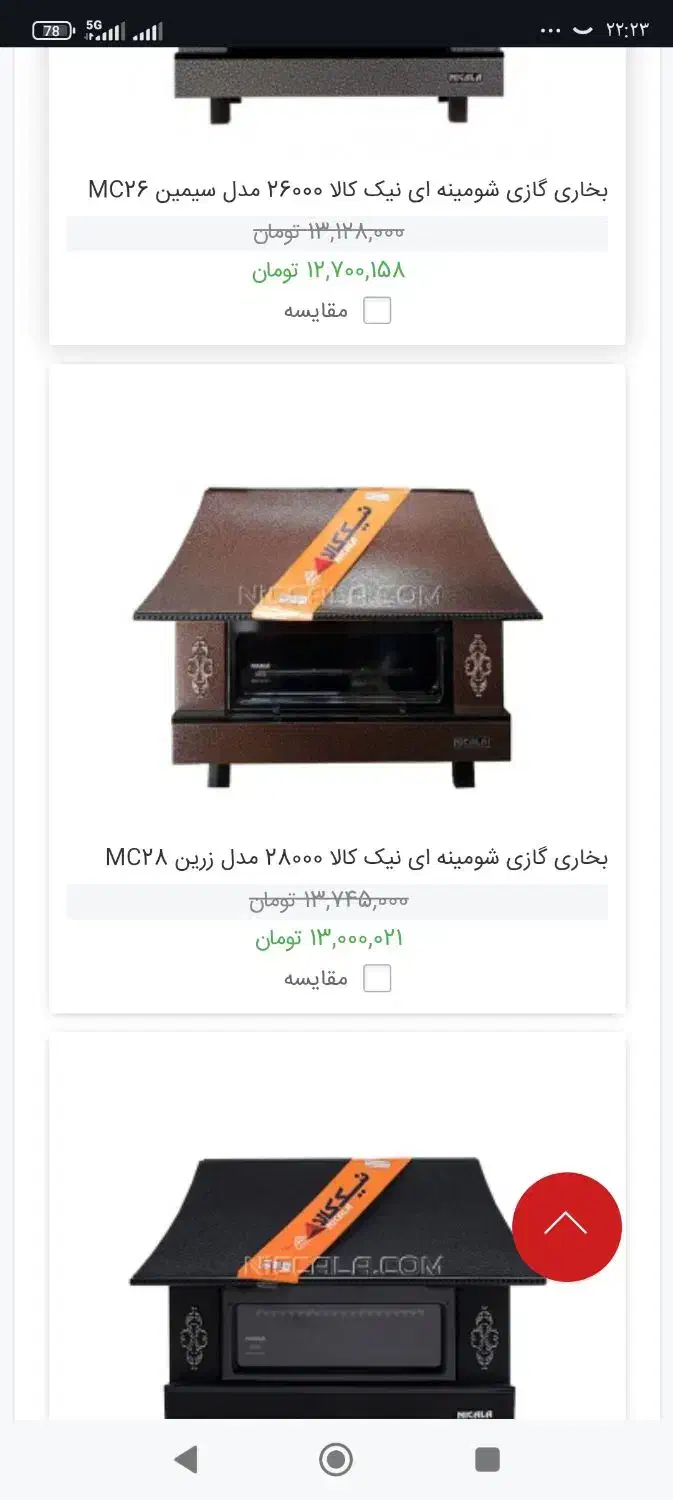Image resolution: width=673 pixels, height=1500 pixels.
Task: Tap the red scroll-to-top arrow button
Action: [567, 1227]
